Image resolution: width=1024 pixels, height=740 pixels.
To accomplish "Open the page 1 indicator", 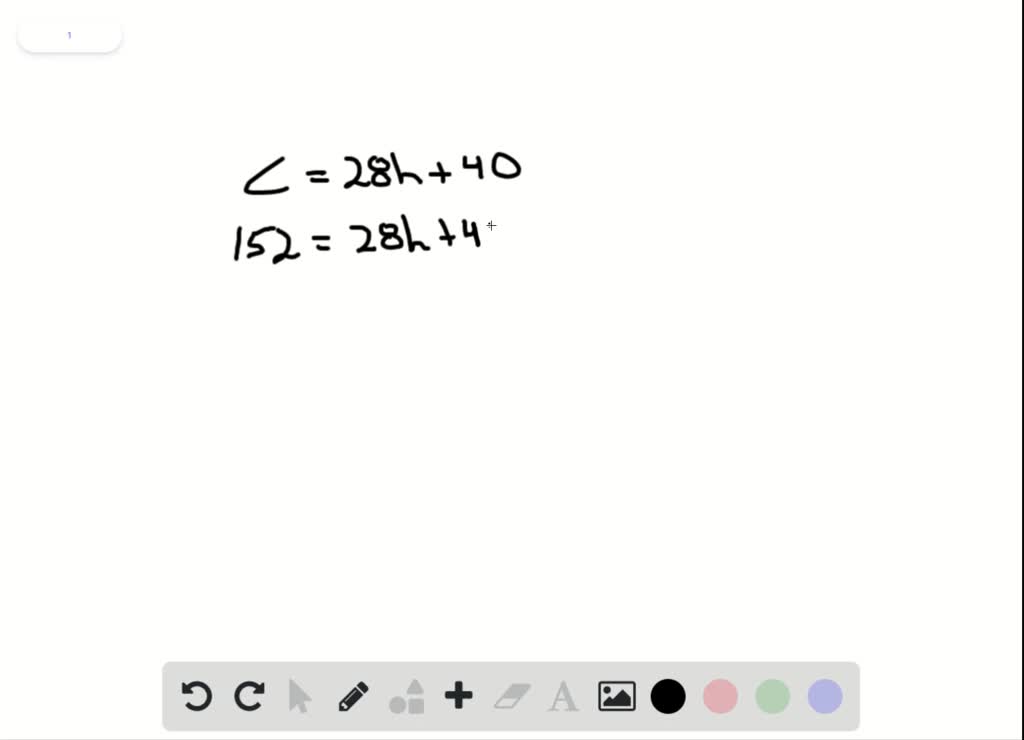I will point(70,35).
